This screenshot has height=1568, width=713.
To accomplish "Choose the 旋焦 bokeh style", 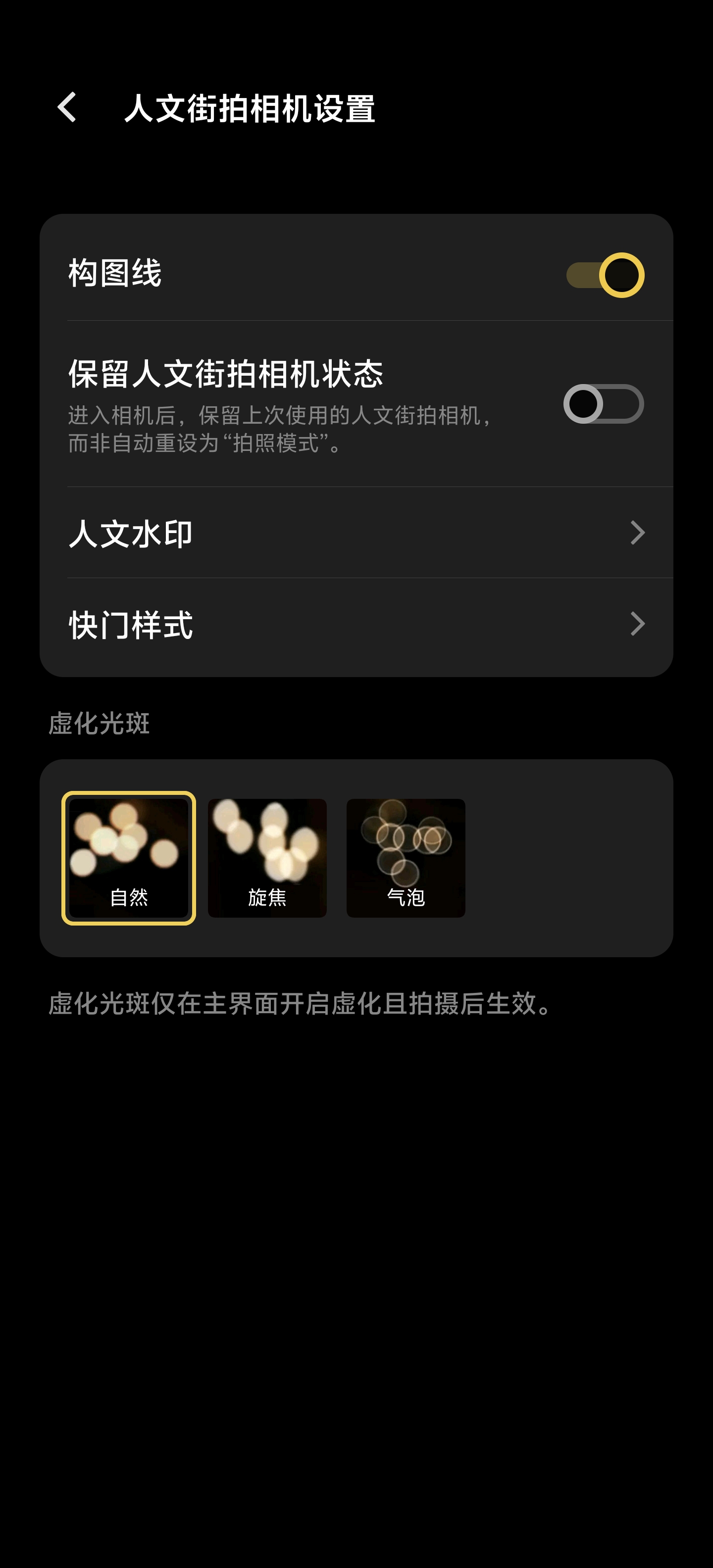I will click(267, 858).
